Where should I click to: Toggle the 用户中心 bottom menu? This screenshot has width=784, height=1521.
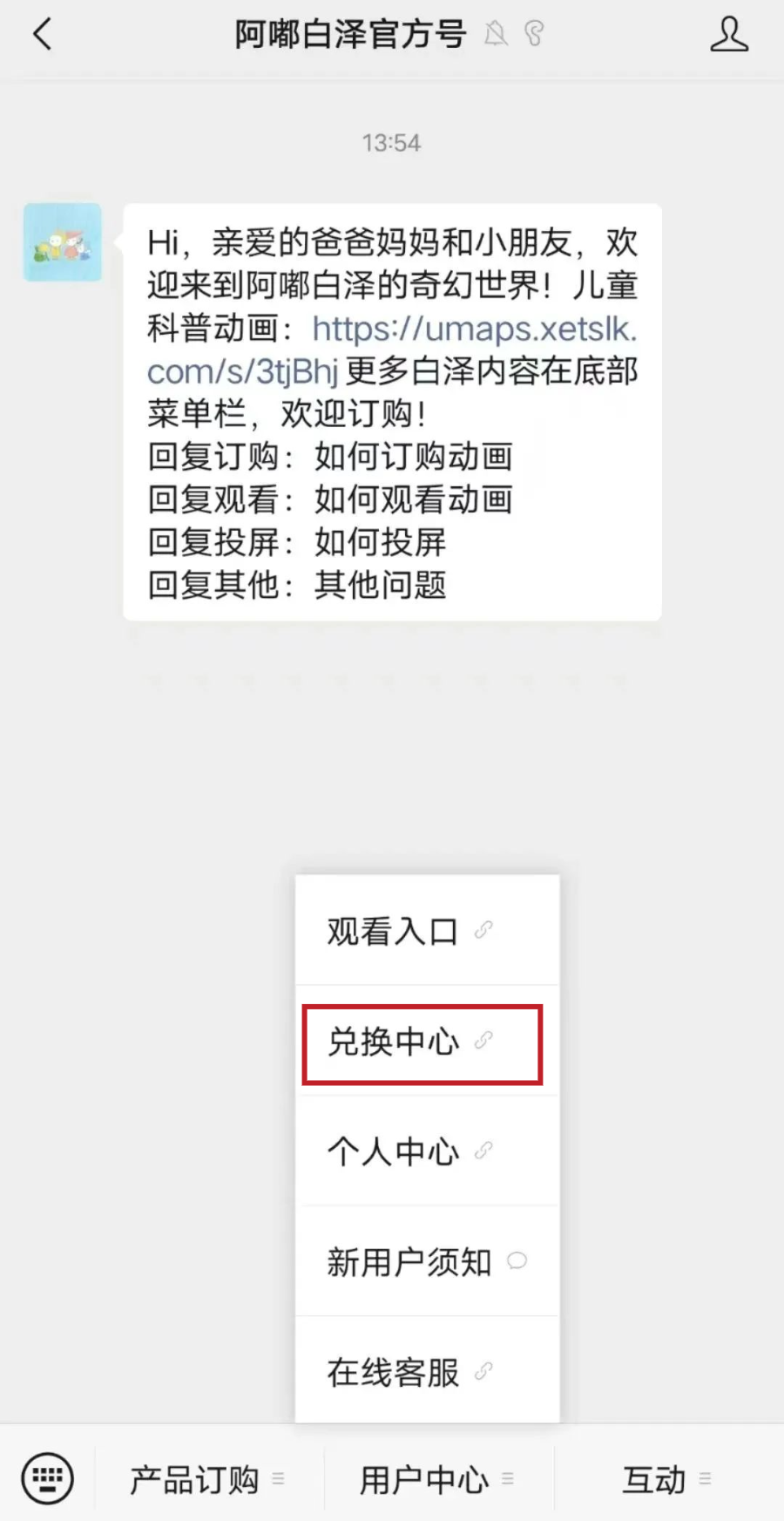point(438,1479)
